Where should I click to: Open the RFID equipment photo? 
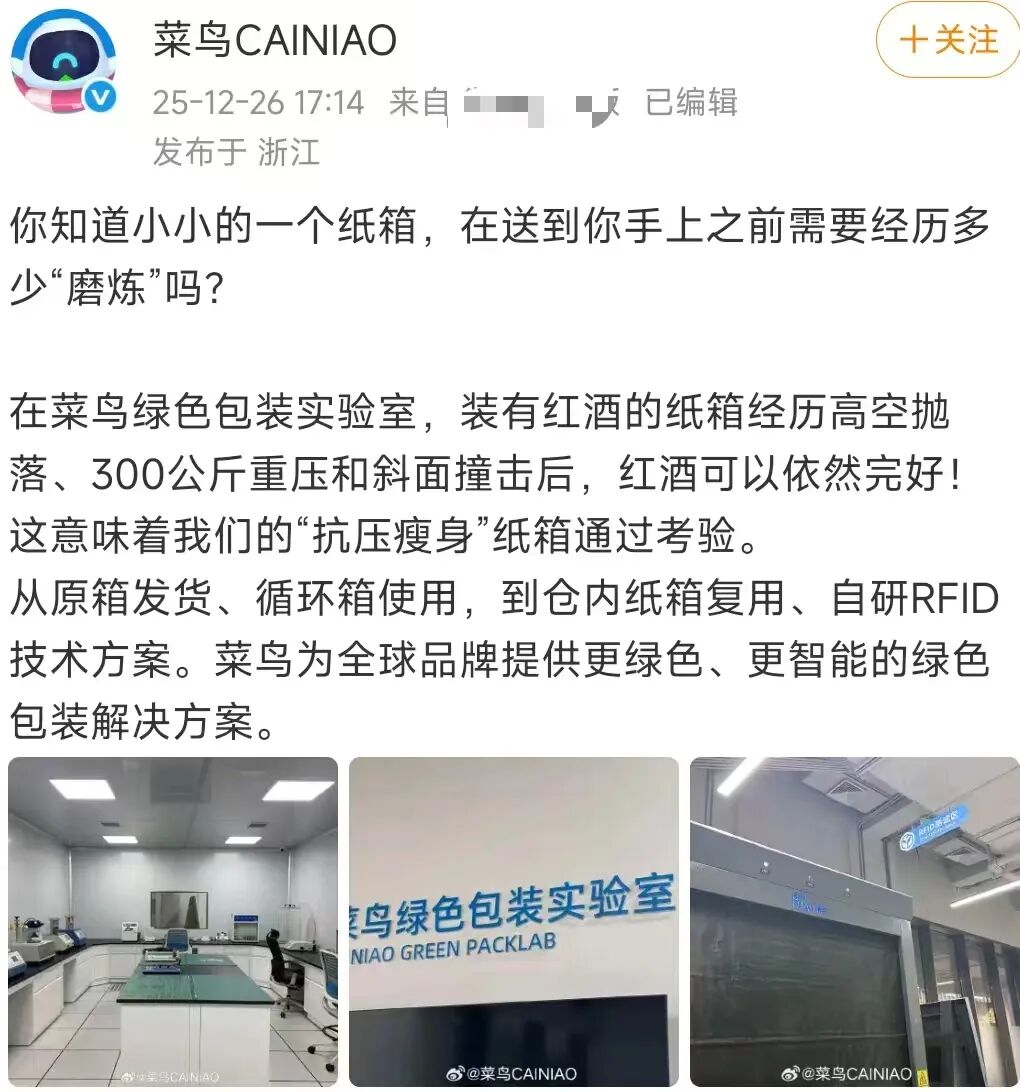(854, 921)
